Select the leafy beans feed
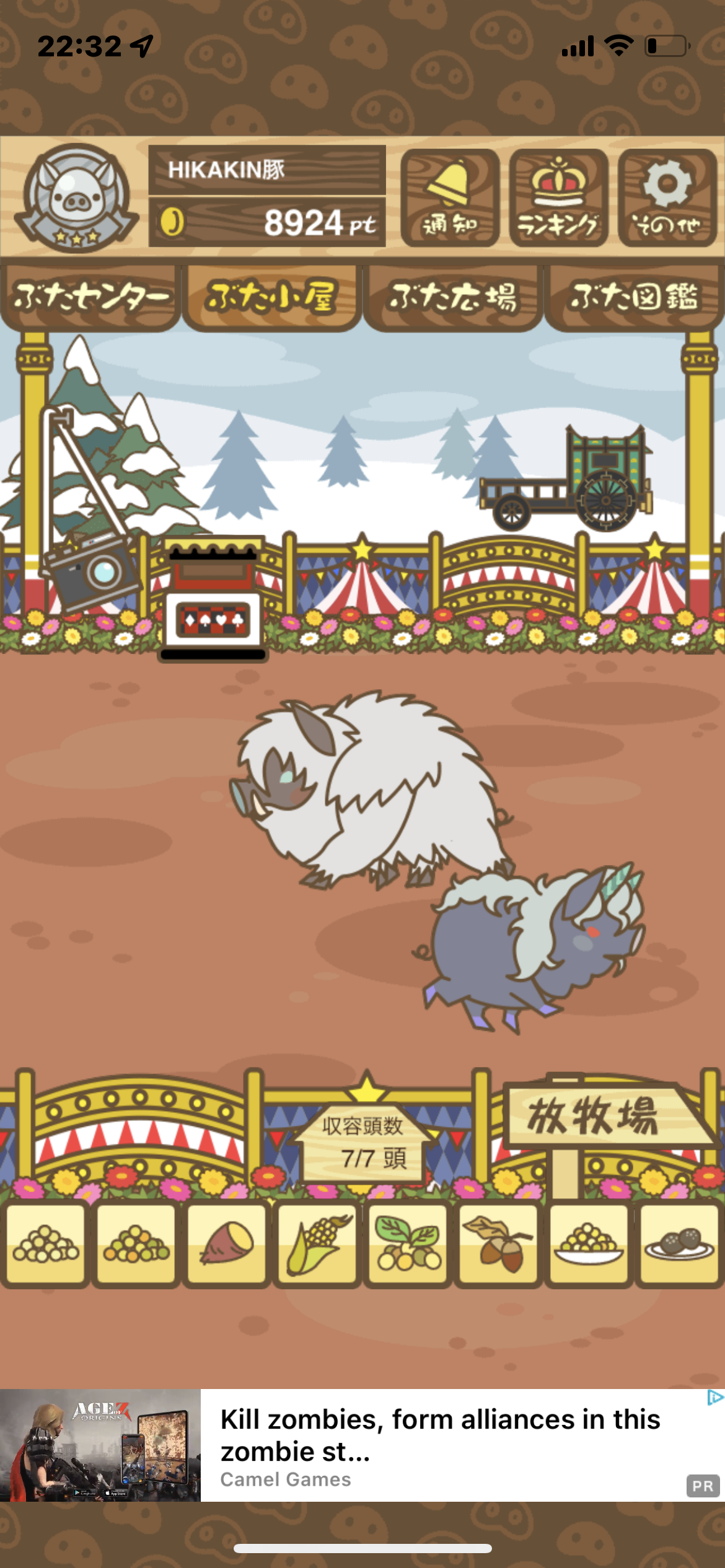725x1568 pixels. 408,1243
